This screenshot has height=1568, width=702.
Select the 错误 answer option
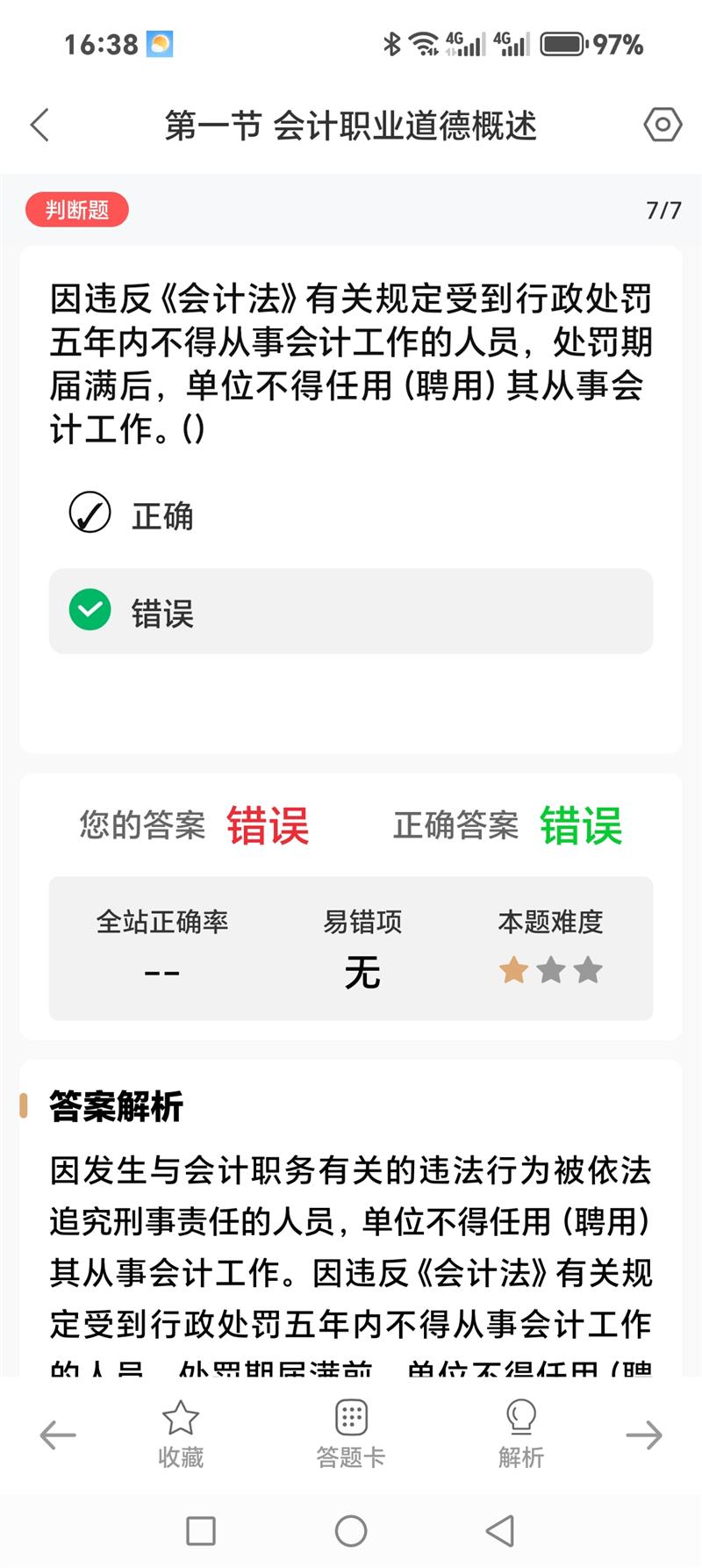click(350, 611)
